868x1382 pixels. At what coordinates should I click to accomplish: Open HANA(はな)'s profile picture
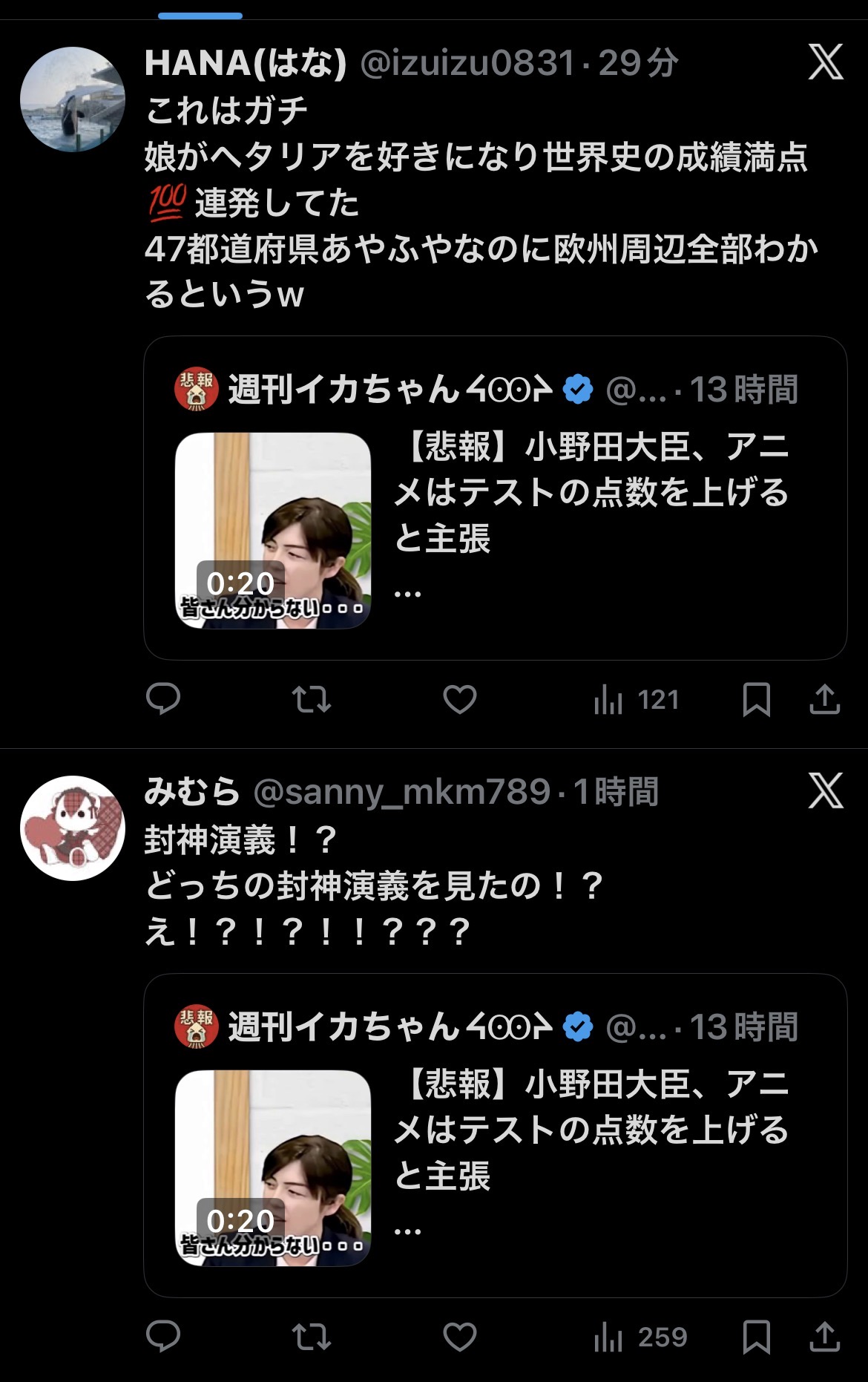[72, 99]
